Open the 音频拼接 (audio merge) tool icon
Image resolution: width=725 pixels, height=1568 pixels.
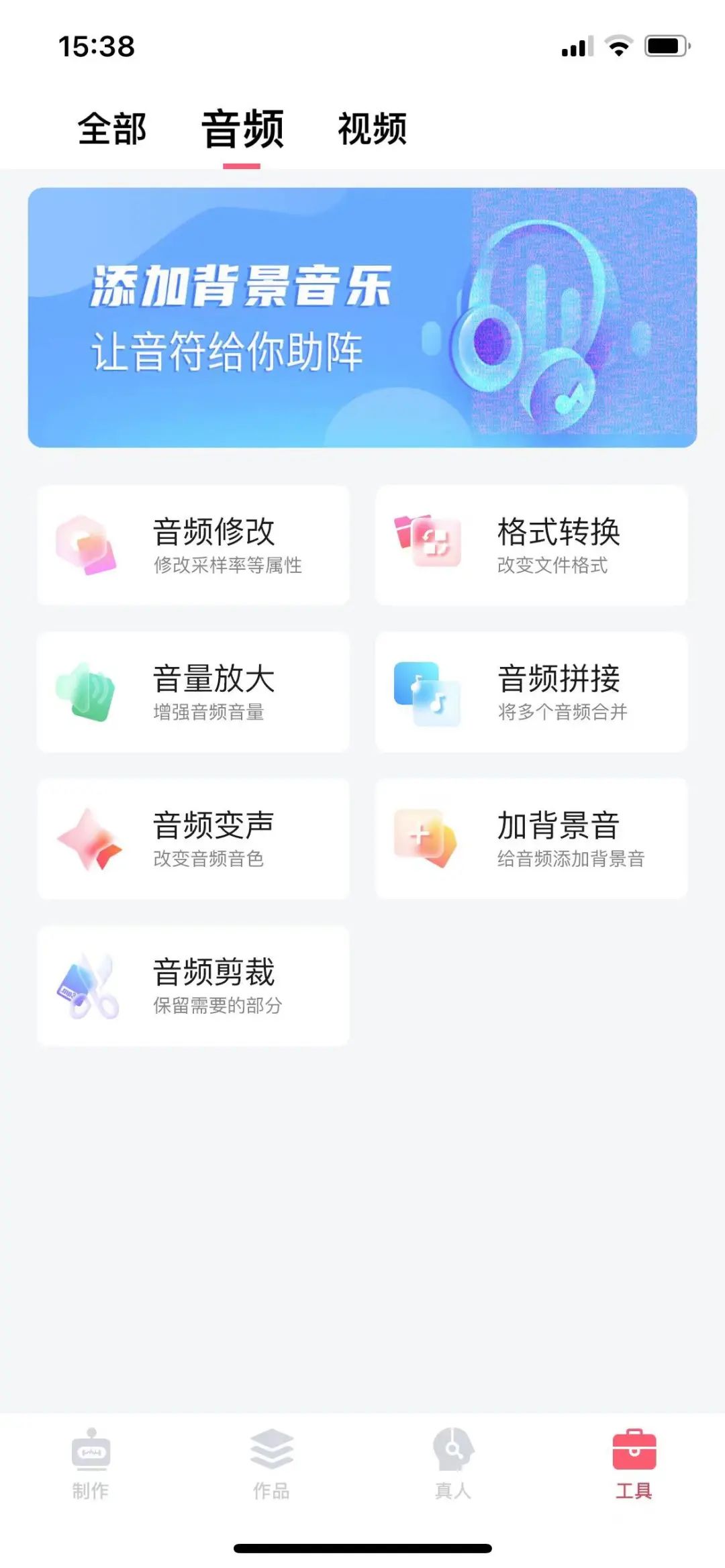click(428, 691)
